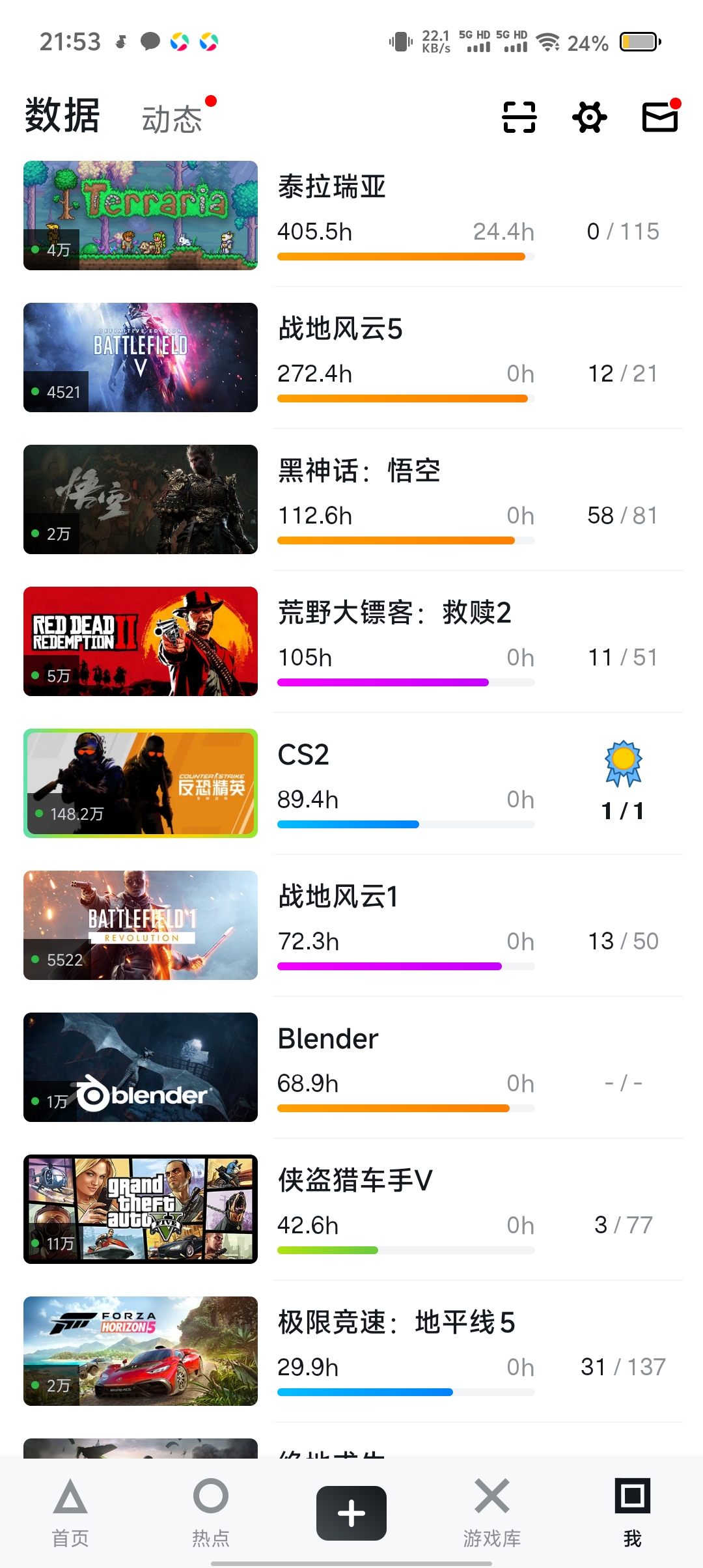Select the 数据 tab
Image resolution: width=703 pixels, height=1568 pixels.
point(62,116)
